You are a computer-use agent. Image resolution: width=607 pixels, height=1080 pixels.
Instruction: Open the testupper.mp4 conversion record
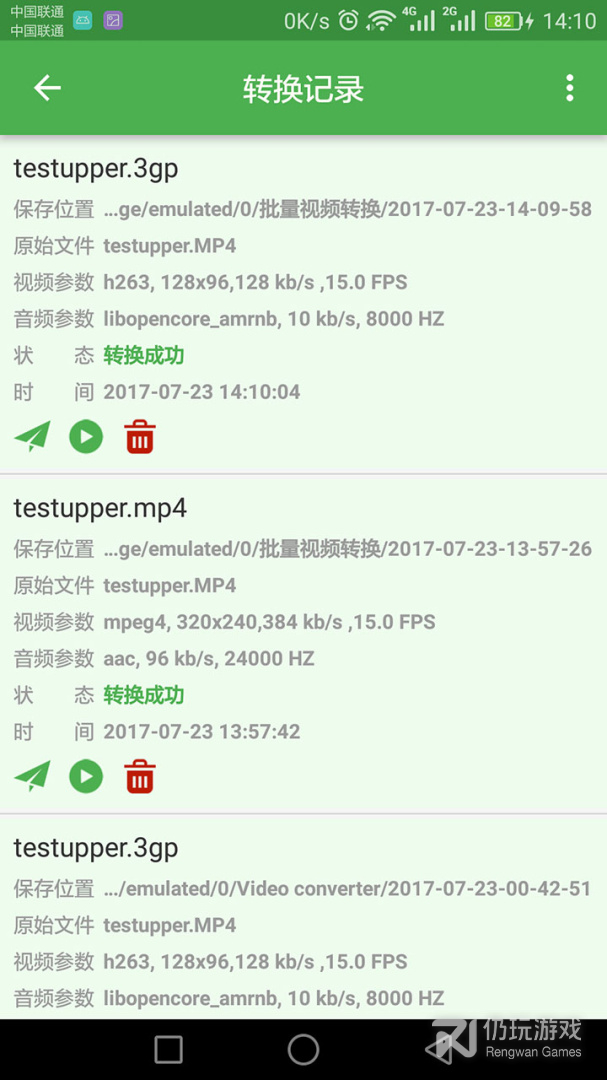(100, 508)
